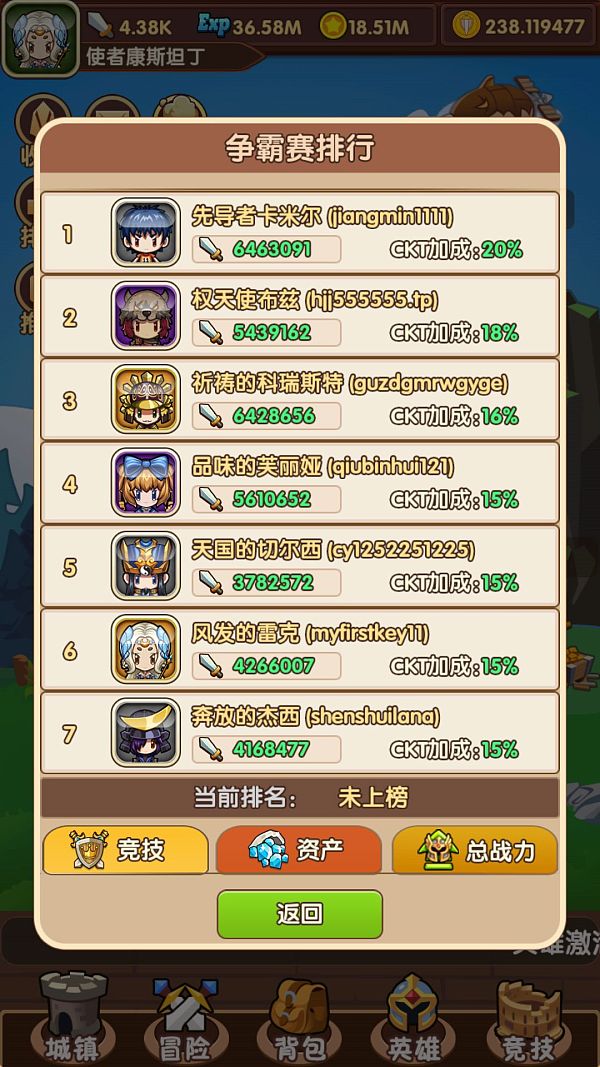Open rank 3 player 祈祷的科瑞斯特
Image resolution: width=600 pixels, height=1067 pixels.
[x=300, y=399]
